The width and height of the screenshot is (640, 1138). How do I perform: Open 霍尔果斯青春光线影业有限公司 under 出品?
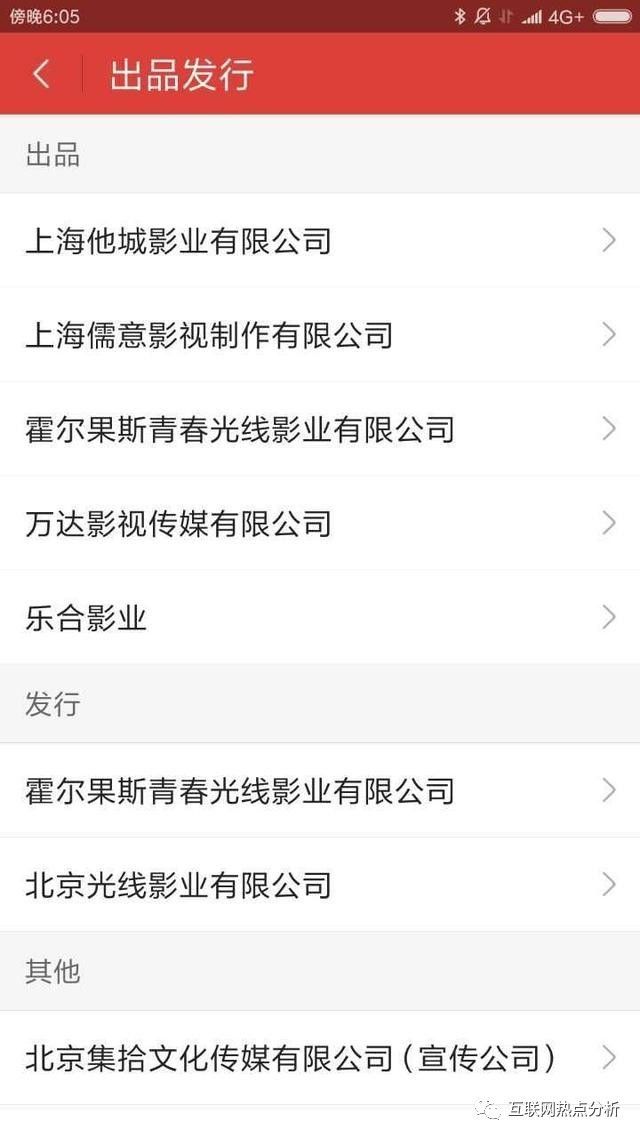click(320, 429)
